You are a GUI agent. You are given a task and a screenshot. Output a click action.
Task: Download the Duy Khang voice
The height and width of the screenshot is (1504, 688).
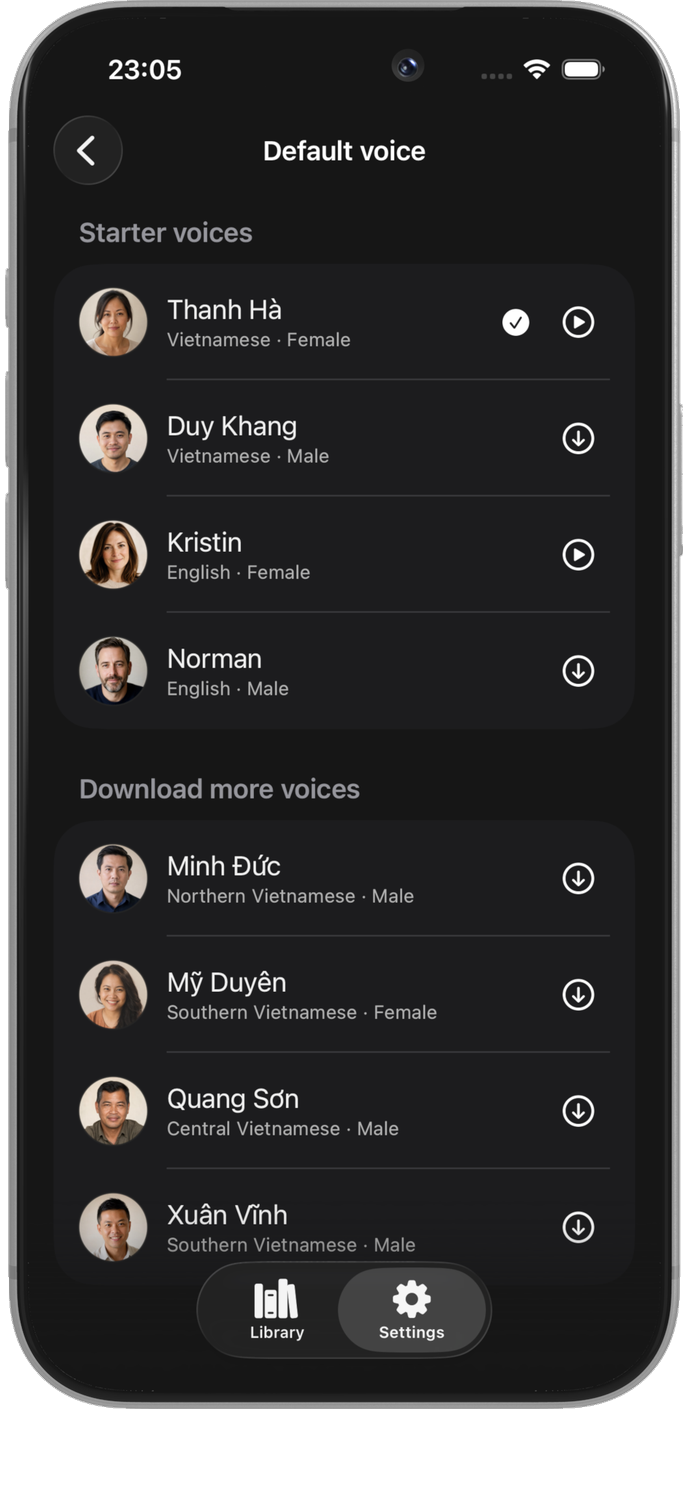point(578,438)
